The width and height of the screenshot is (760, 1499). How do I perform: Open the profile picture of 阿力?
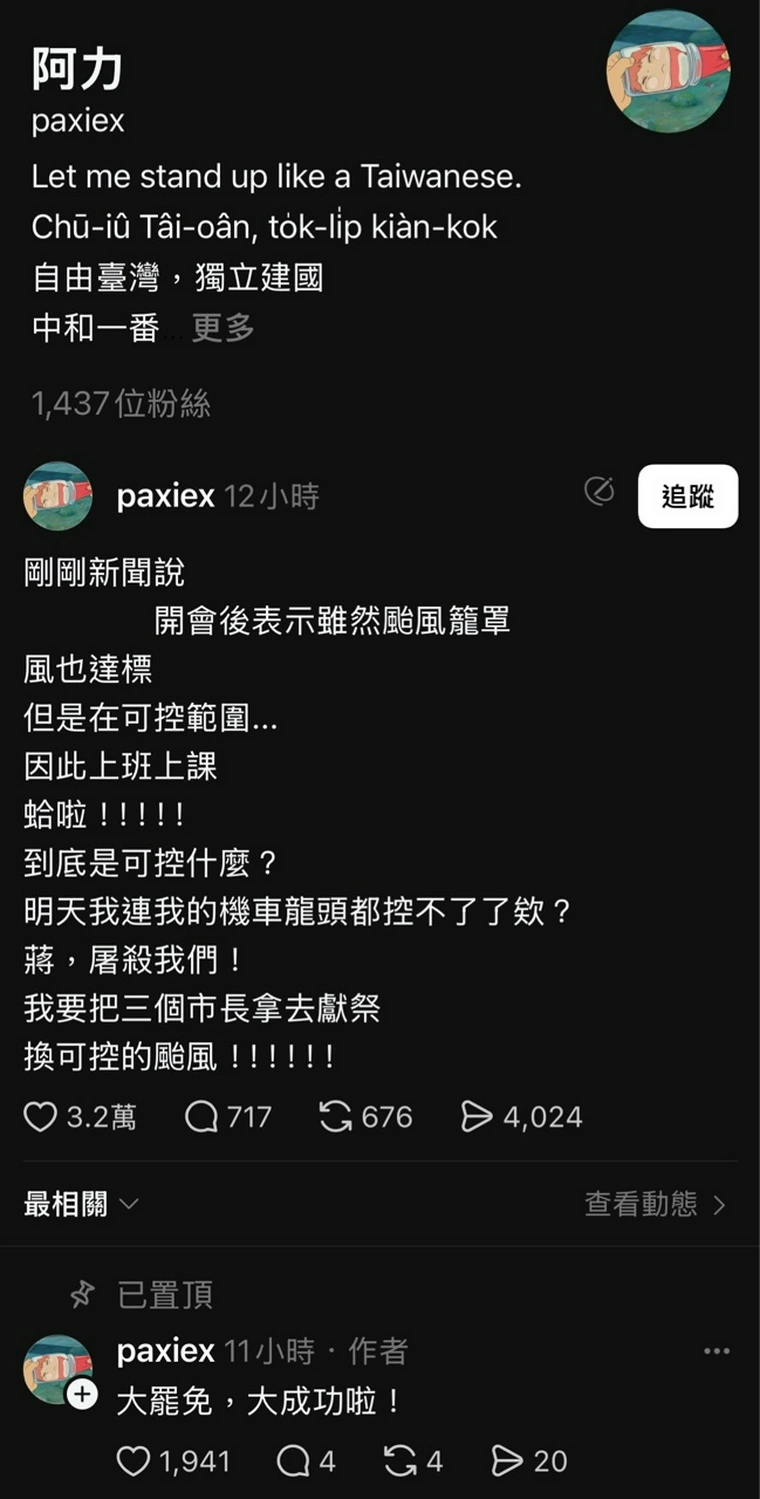669,72
